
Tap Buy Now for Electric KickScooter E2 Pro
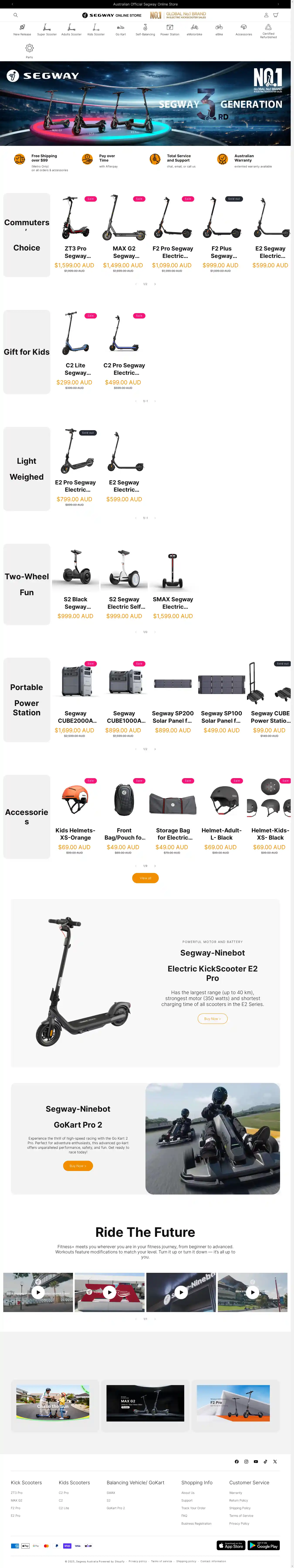[212, 1018]
